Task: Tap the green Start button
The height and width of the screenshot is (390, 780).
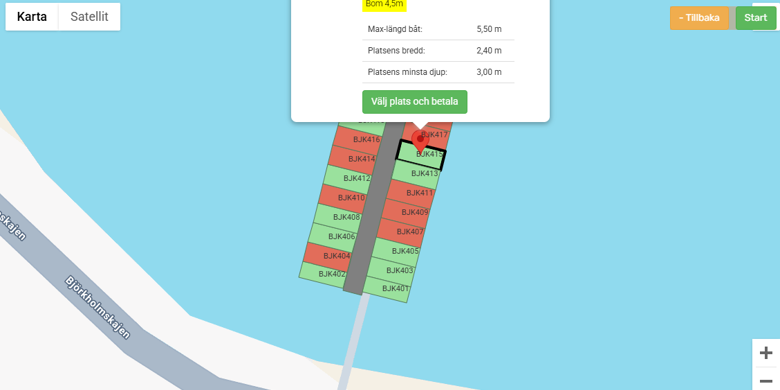Action: coord(755,18)
